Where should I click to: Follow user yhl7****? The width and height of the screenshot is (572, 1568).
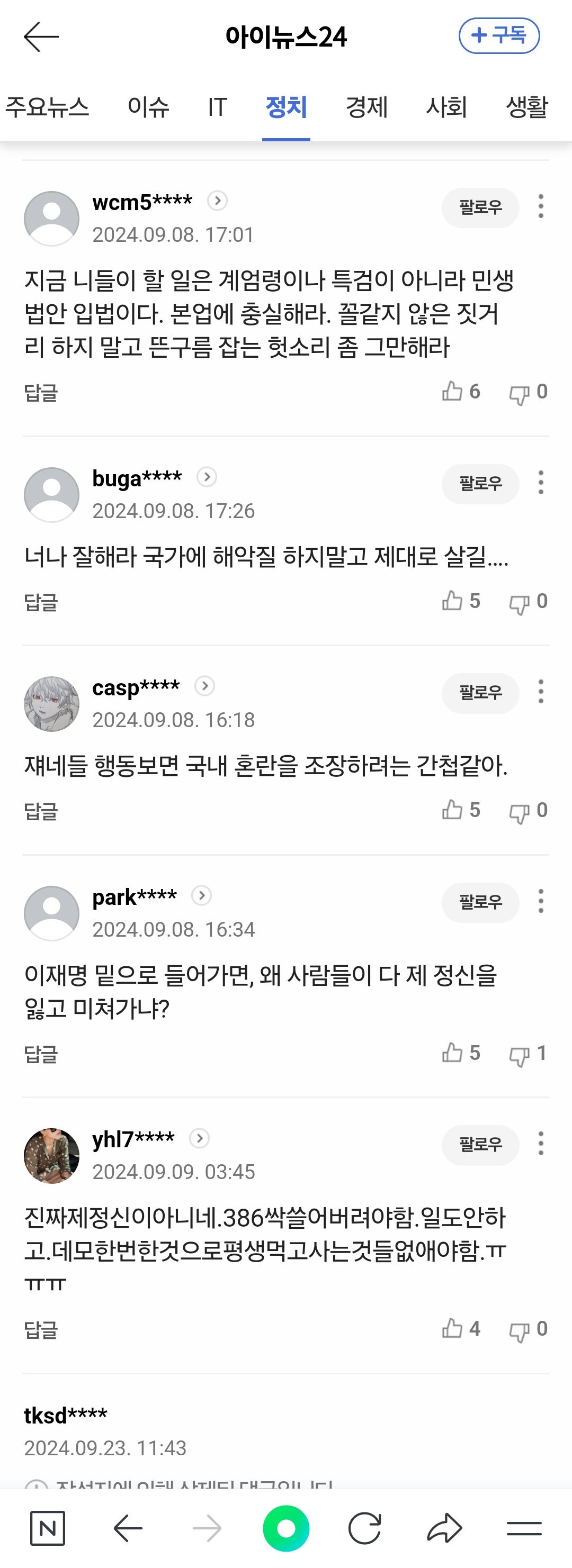(x=480, y=1144)
